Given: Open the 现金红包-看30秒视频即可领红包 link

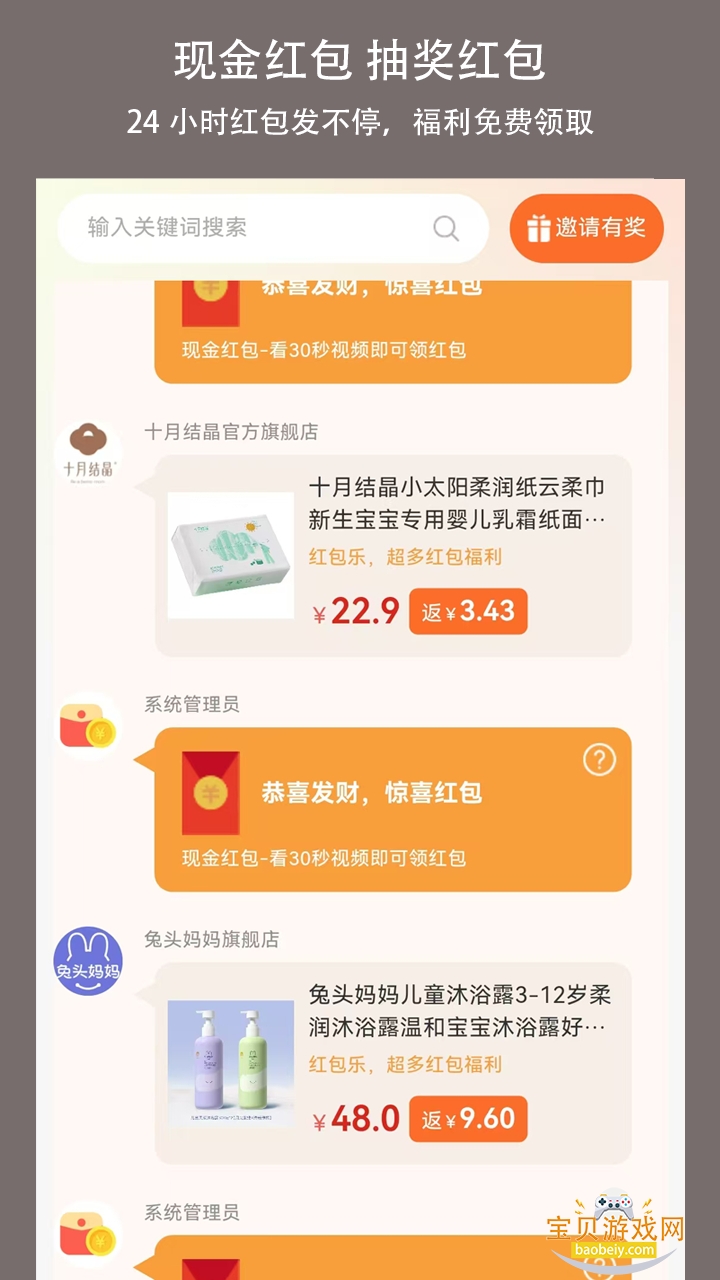Looking at the screenshot, I should (324, 858).
